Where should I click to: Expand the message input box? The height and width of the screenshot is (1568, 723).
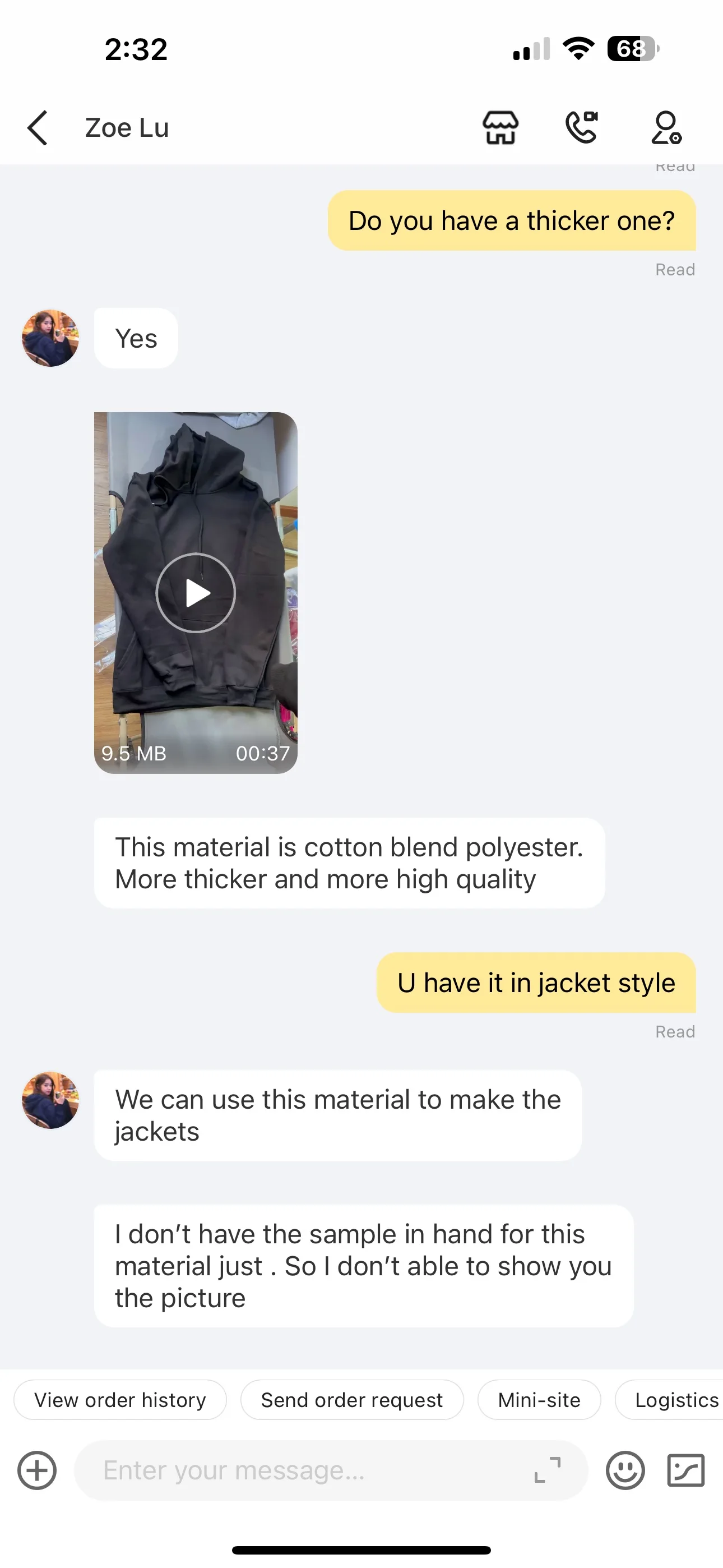pos(547,1470)
